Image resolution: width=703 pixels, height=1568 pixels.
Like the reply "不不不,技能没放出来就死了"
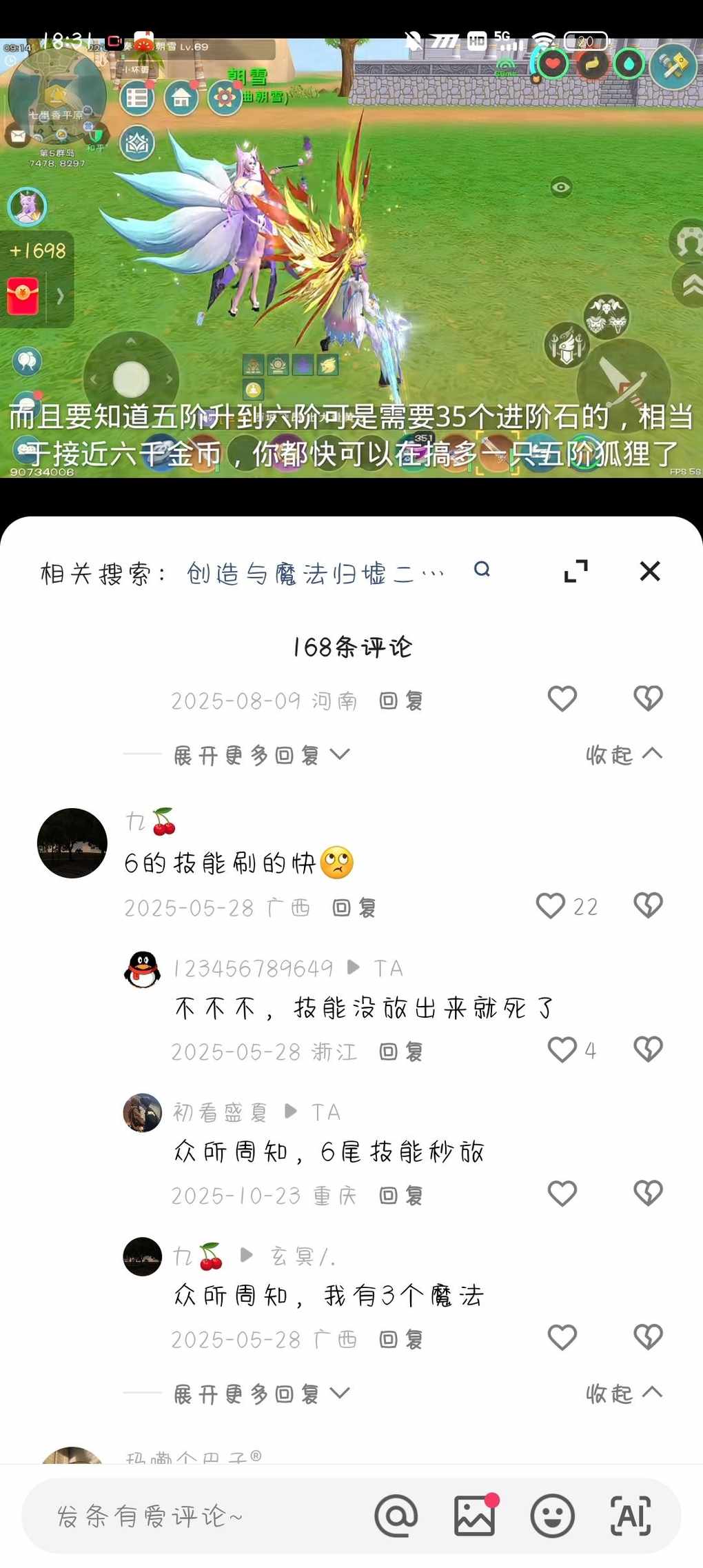pyautogui.click(x=562, y=1050)
